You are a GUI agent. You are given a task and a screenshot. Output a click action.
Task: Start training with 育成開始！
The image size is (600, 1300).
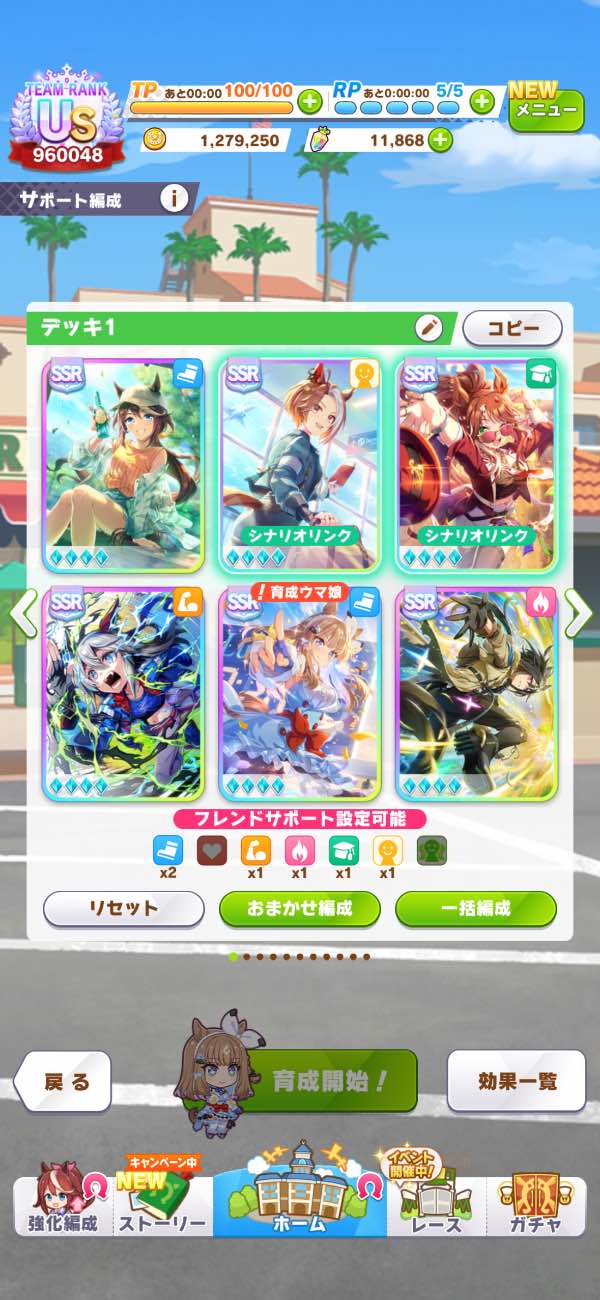(x=330, y=1081)
